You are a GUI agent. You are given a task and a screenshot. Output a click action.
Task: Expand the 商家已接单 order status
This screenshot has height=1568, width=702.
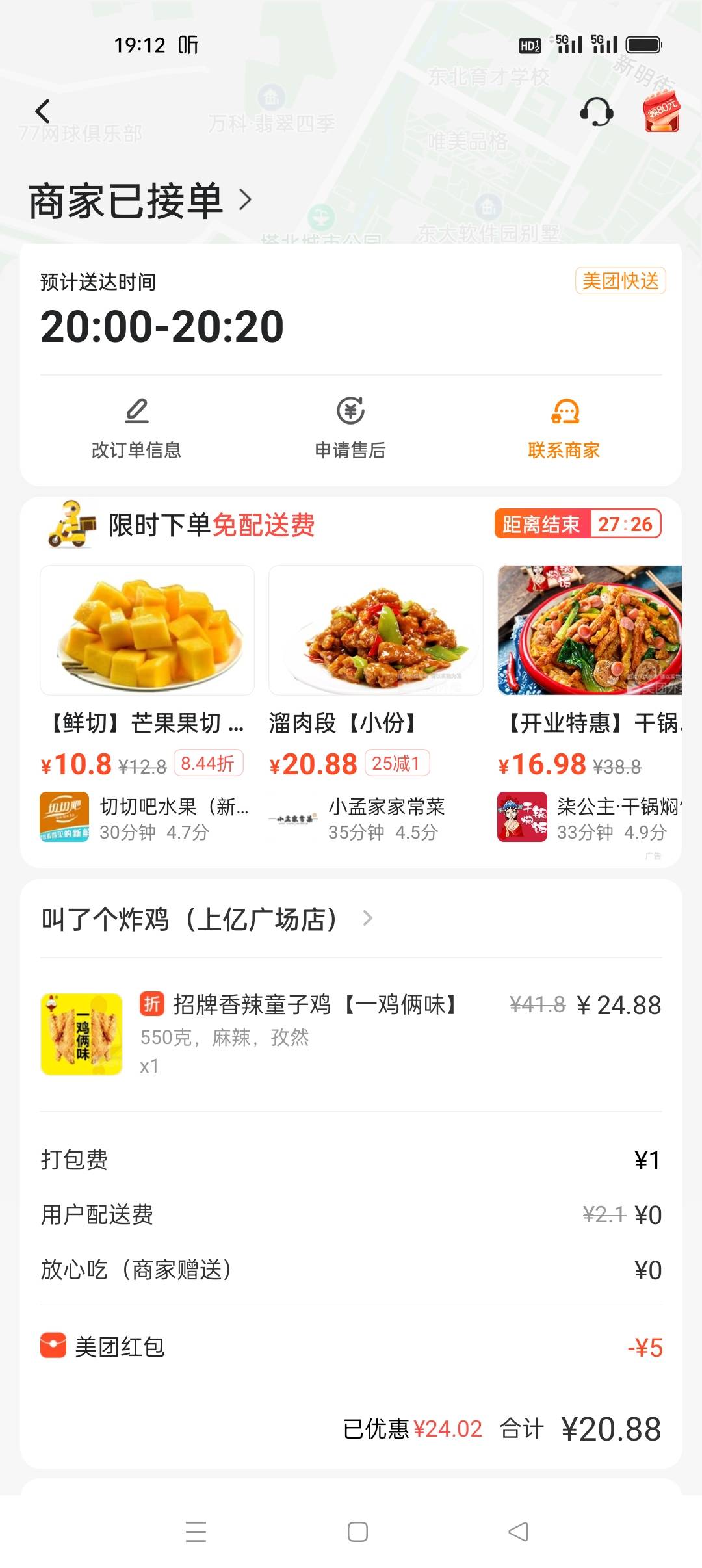click(140, 200)
